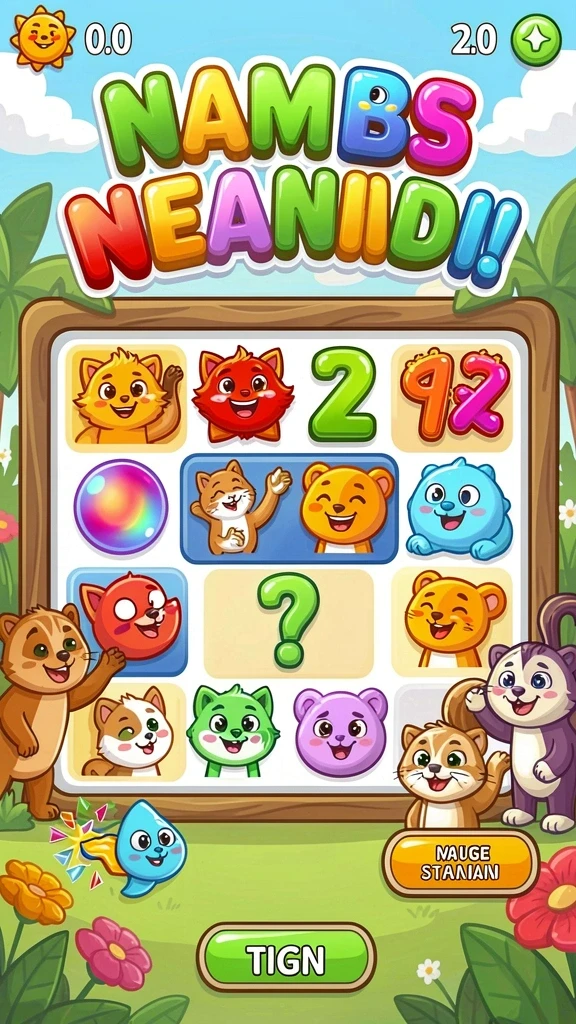
Task: Tap the orange NAUGE STANIAN button
Action: point(460,863)
